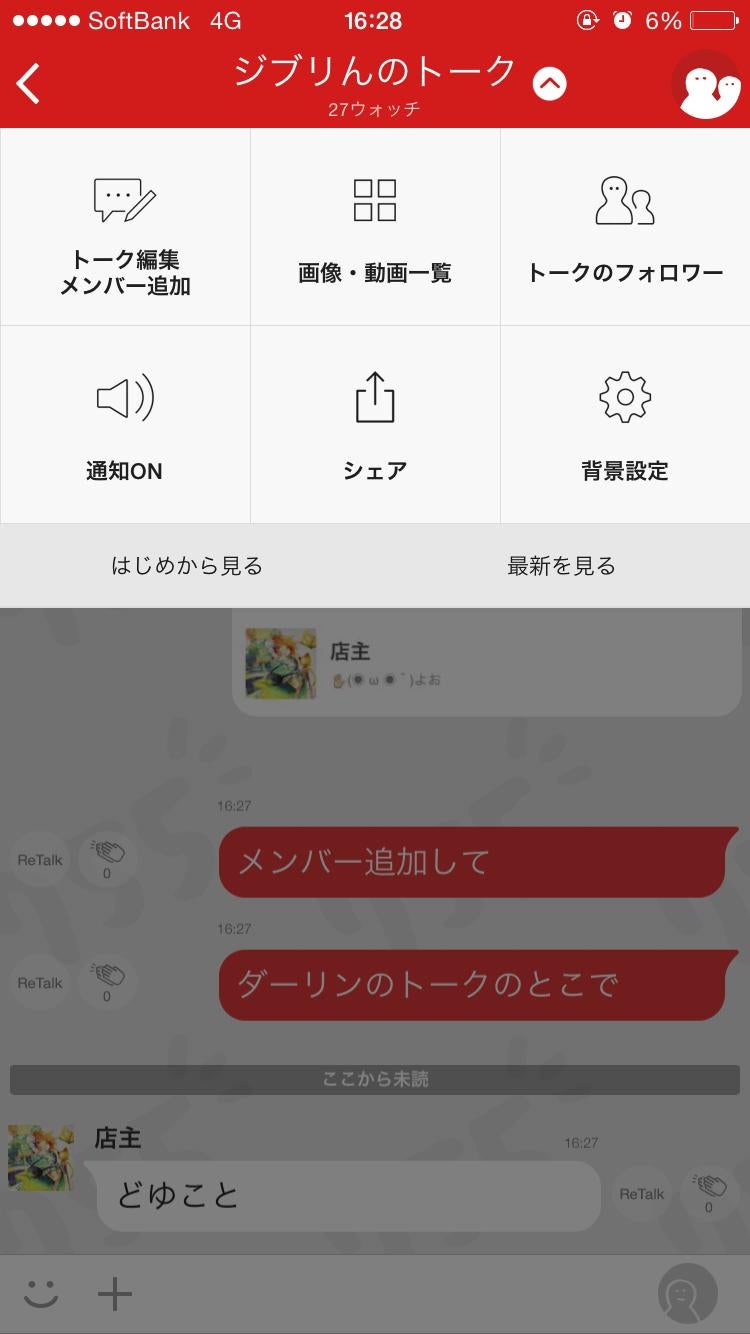Tap the シェア share icon
The height and width of the screenshot is (1334, 750).
pyautogui.click(x=374, y=397)
